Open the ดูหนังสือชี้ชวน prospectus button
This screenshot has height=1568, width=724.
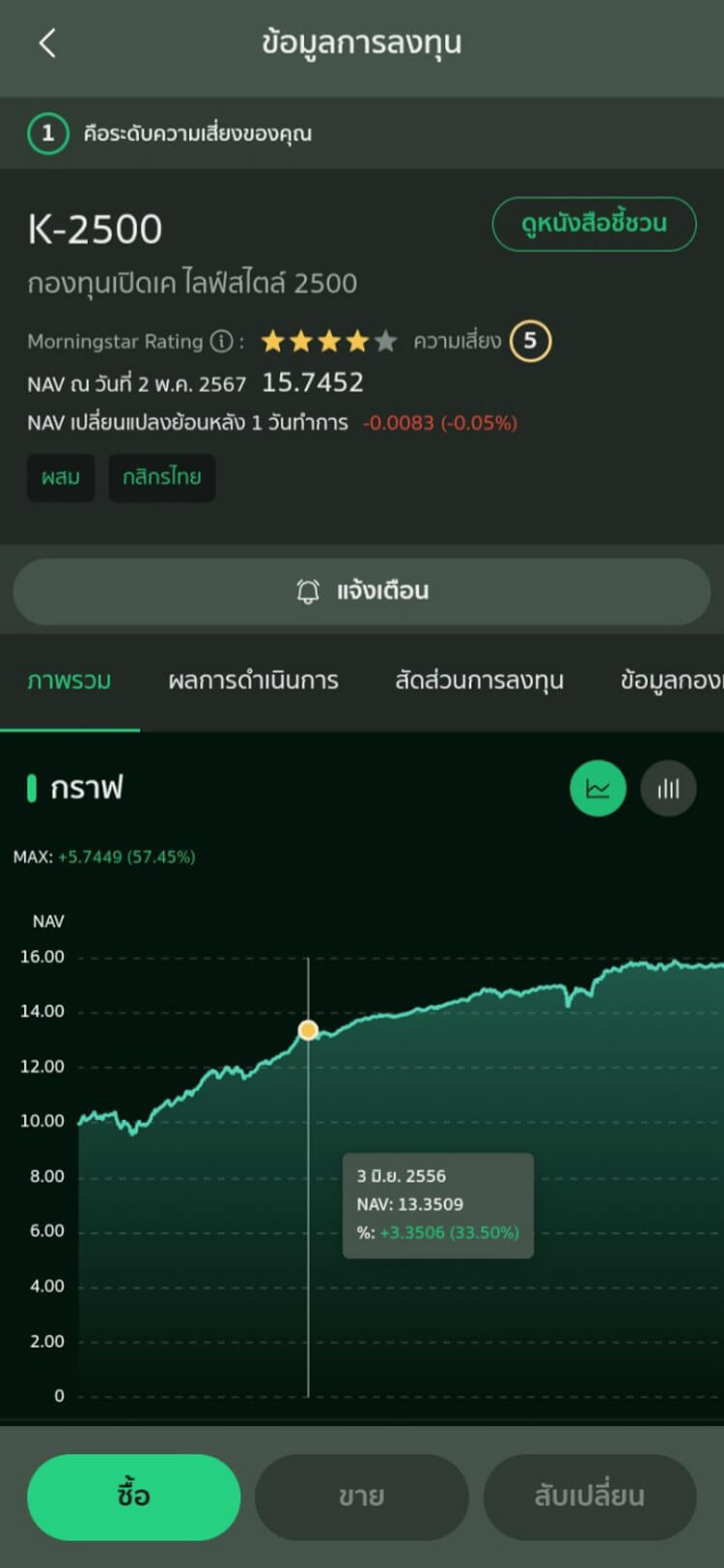coord(594,224)
